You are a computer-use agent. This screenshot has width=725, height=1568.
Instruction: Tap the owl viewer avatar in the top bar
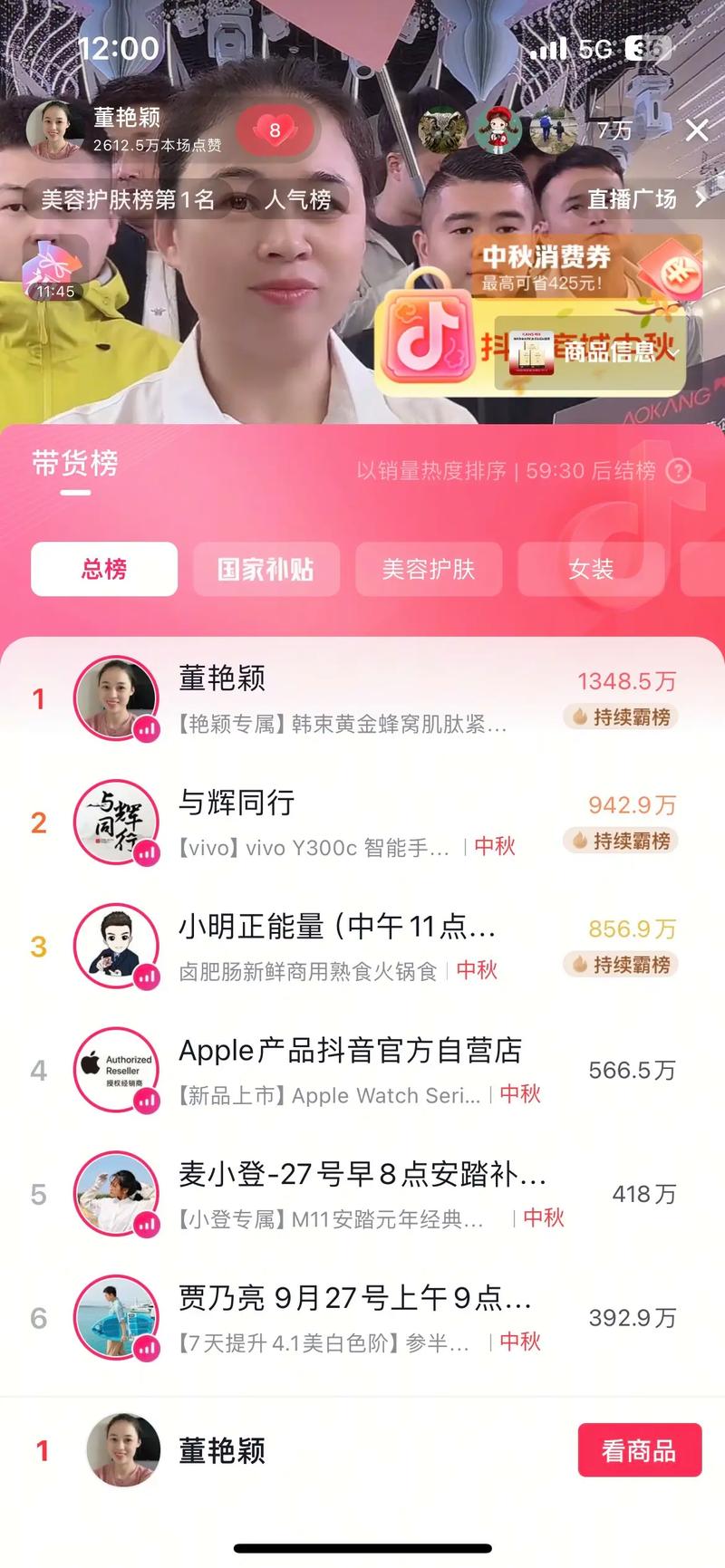click(x=441, y=130)
